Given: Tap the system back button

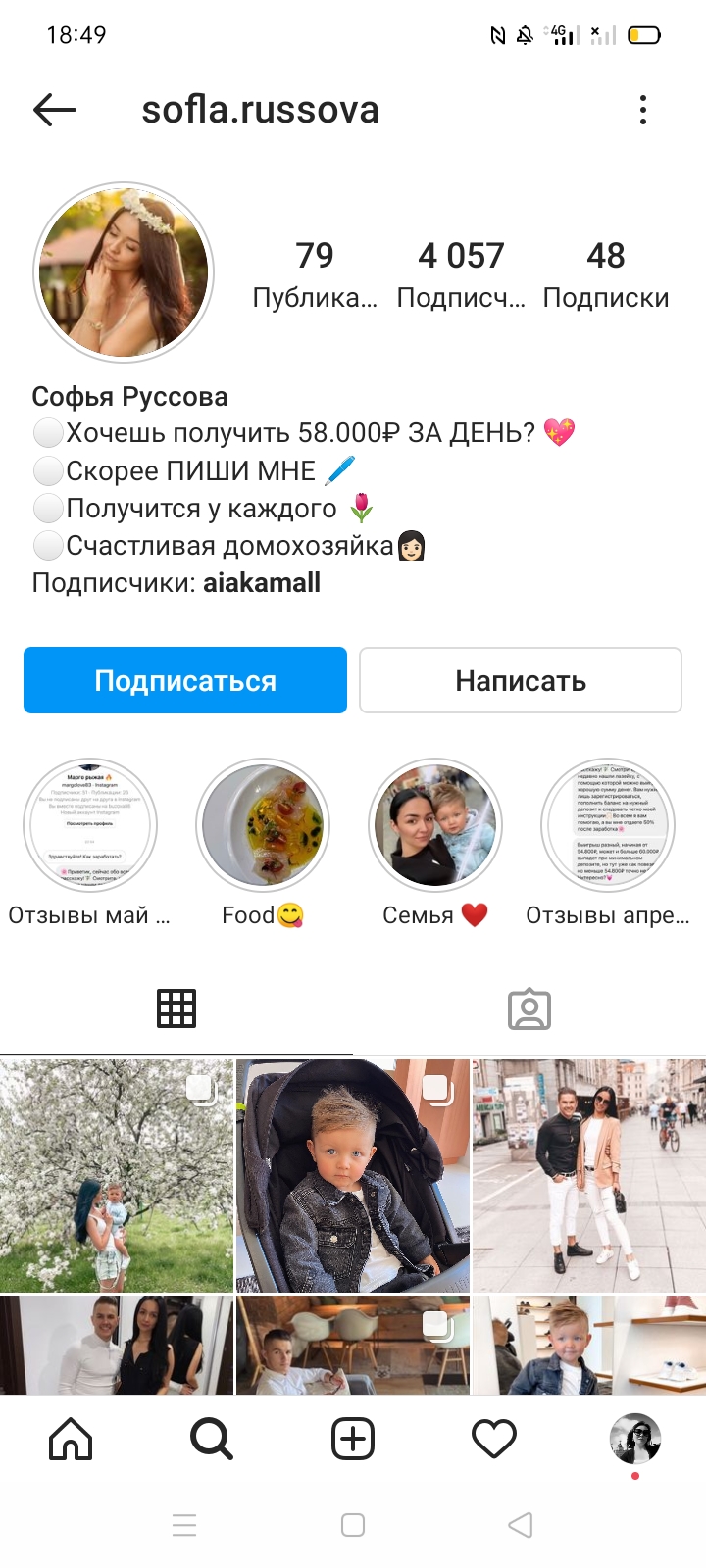Looking at the screenshot, I should point(522,1525).
